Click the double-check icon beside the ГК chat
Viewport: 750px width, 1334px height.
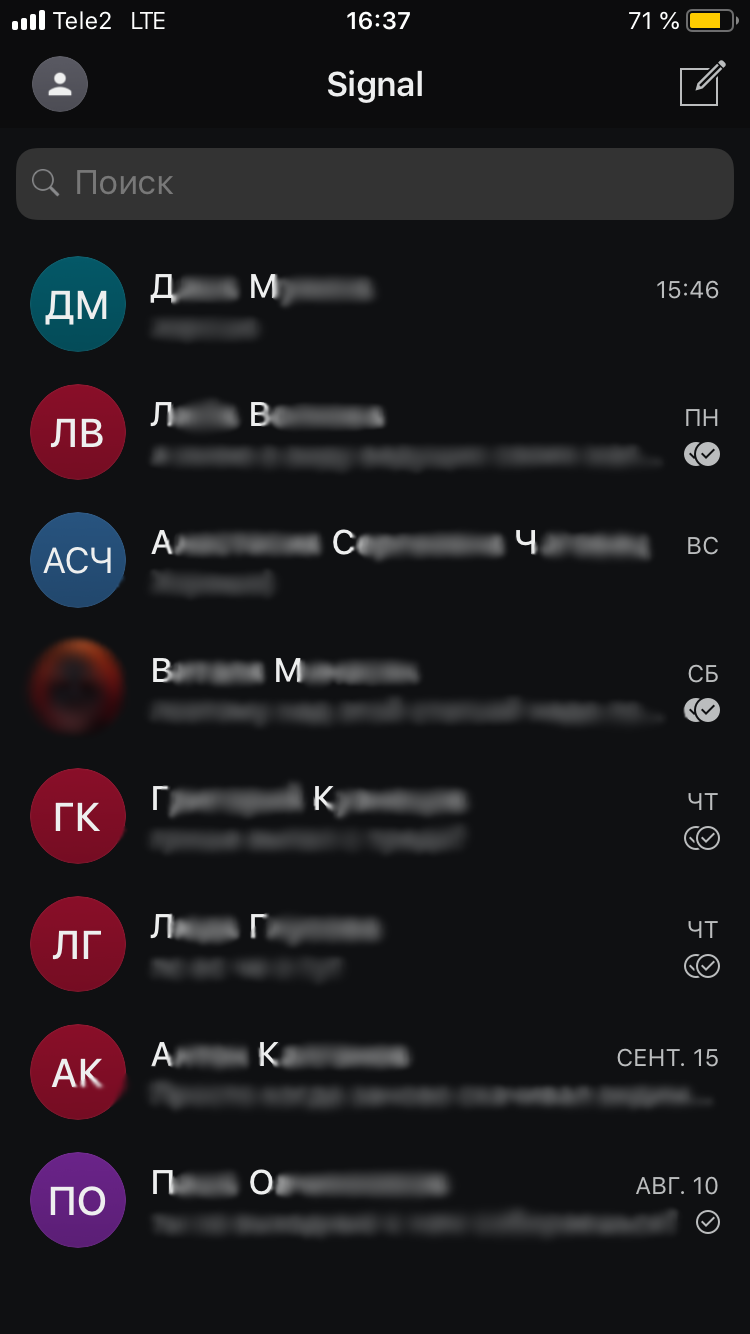(703, 838)
